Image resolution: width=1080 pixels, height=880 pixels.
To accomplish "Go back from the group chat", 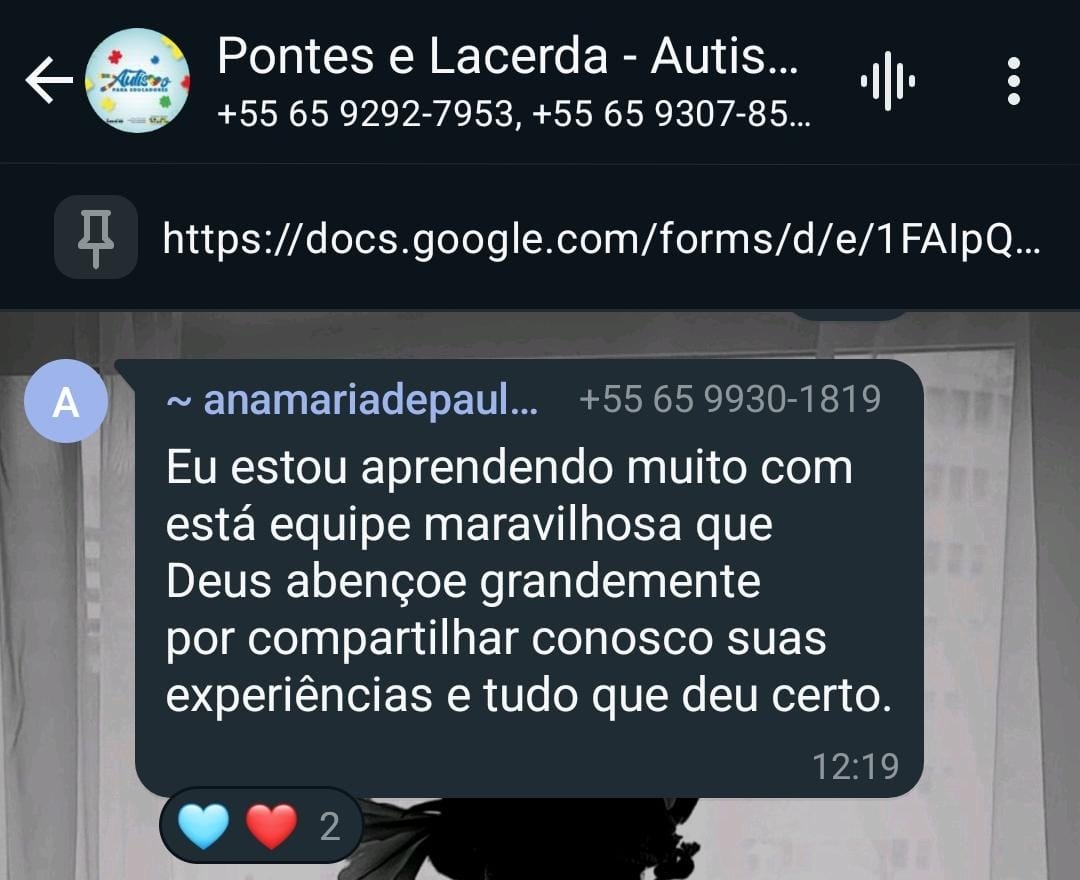I will 48,80.
